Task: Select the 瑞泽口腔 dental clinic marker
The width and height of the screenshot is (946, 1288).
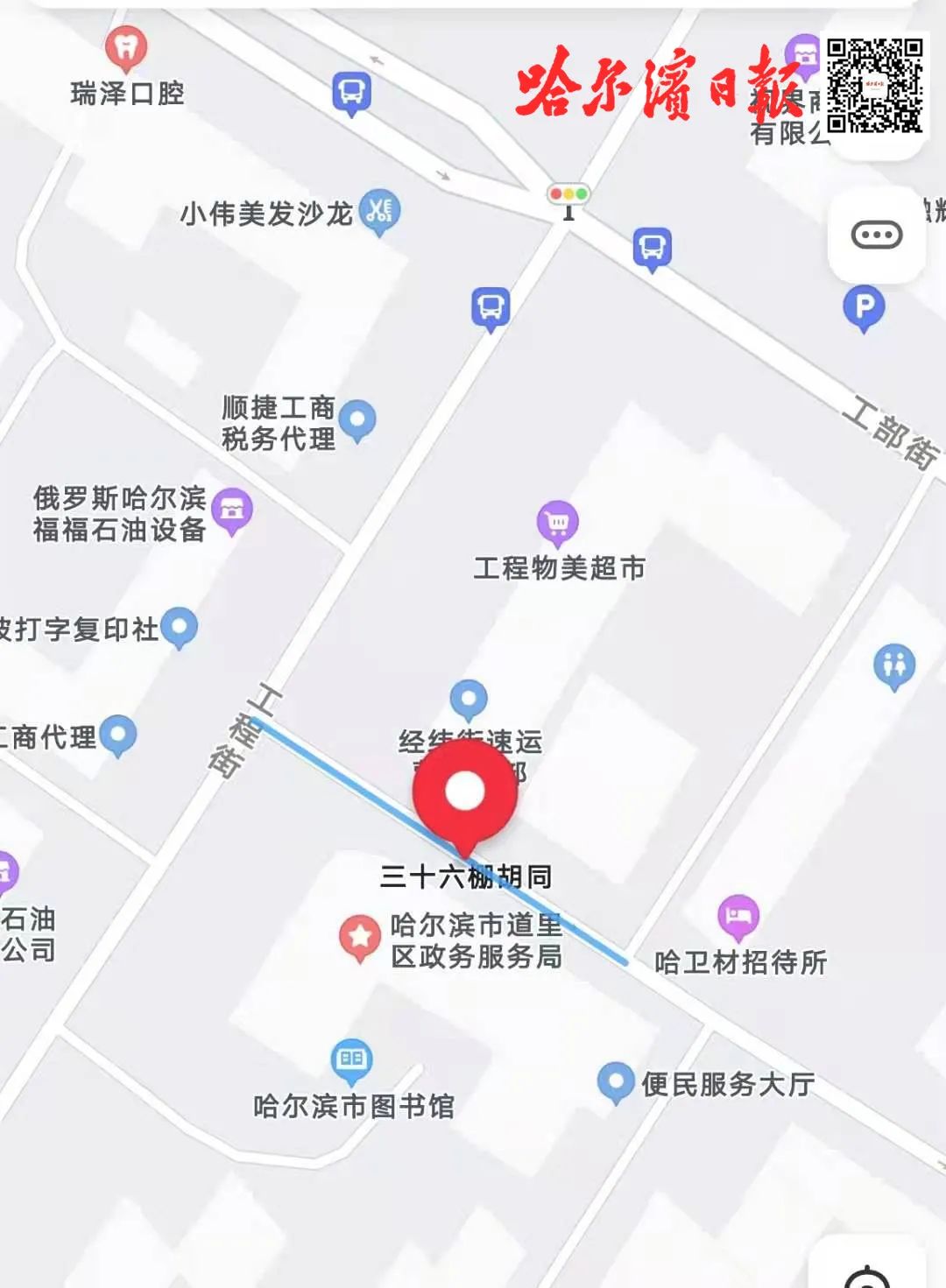Action: click(126, 48)
